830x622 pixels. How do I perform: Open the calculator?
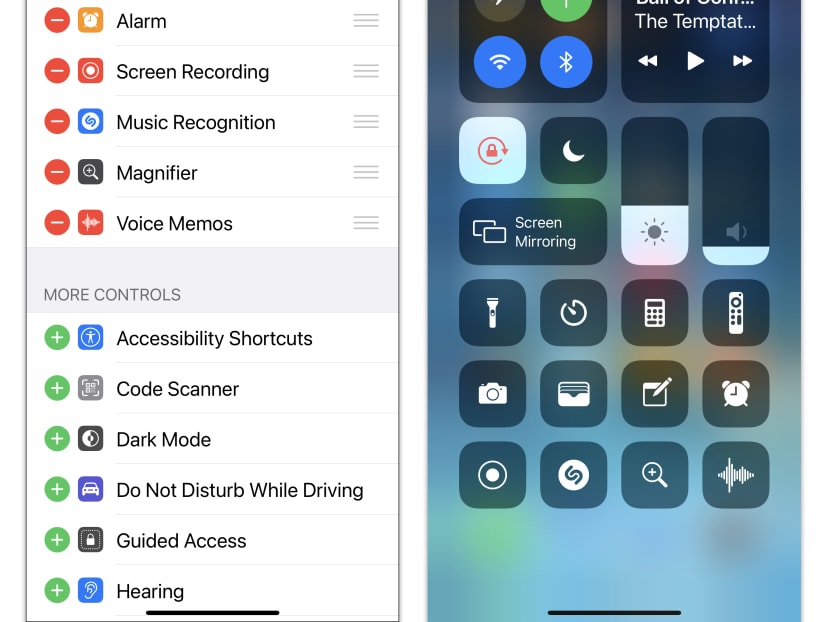point(654,312)
